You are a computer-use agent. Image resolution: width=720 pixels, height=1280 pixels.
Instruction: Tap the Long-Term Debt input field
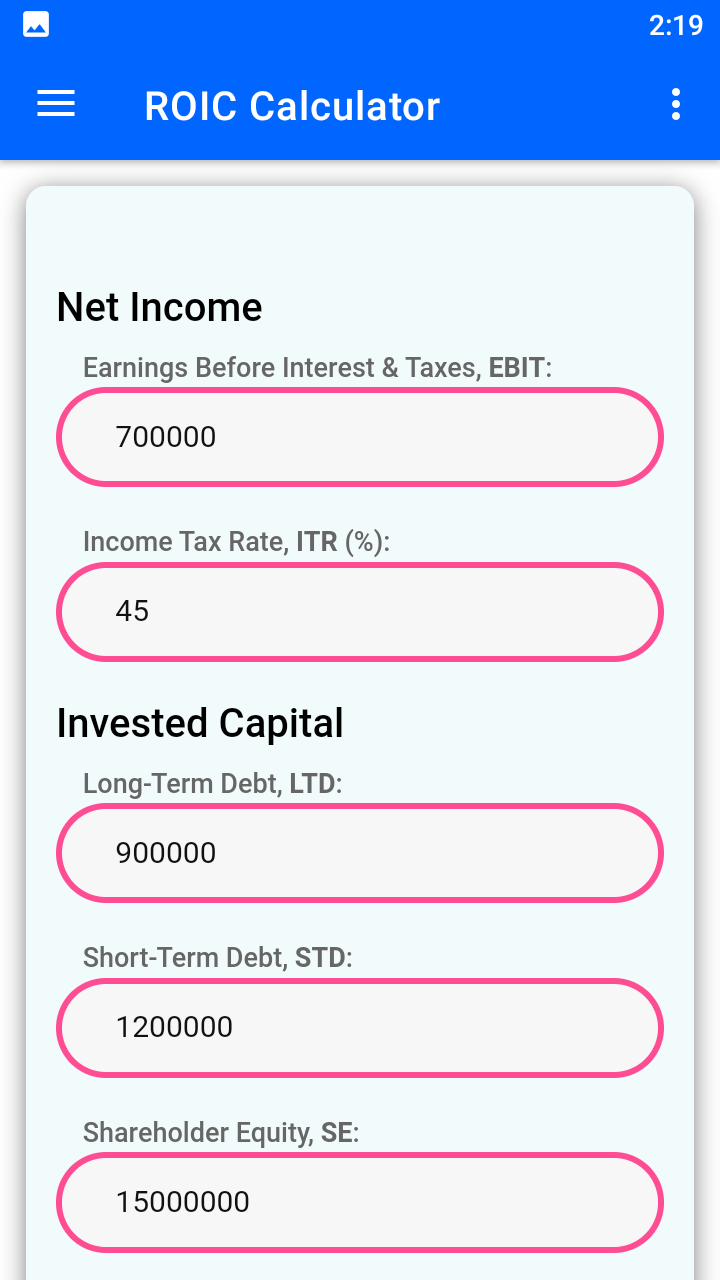coord(360,853)
